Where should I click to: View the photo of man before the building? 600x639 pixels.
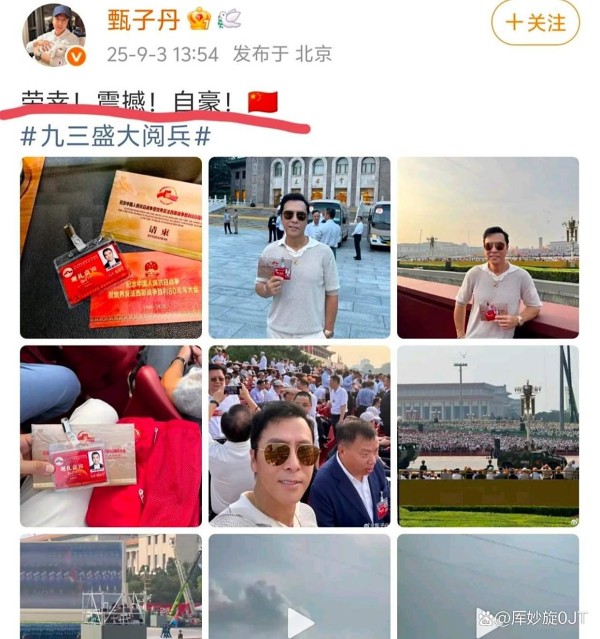pos(299,247)
